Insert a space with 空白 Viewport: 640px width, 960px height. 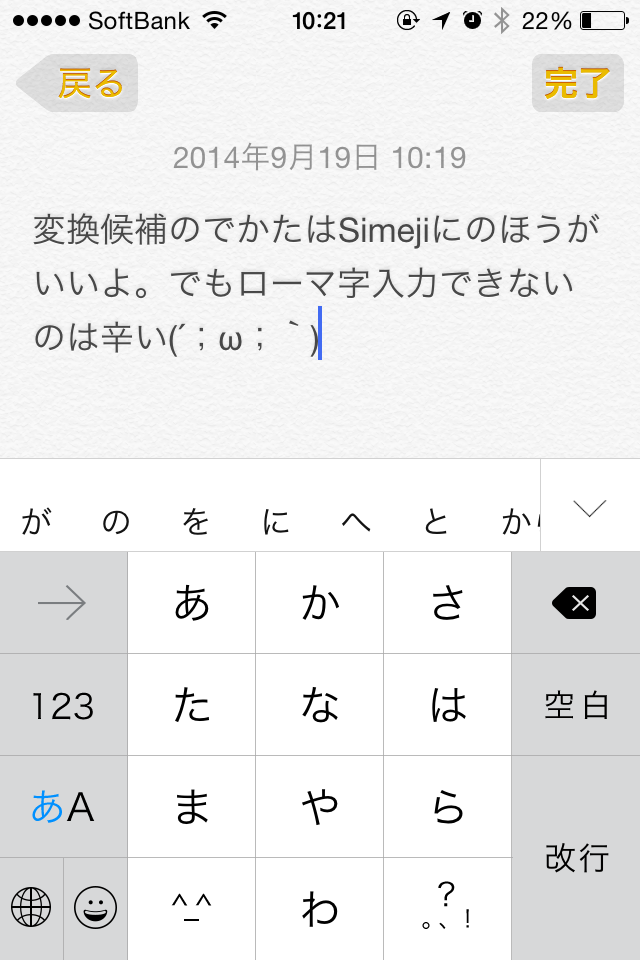[x=575, y=705]
